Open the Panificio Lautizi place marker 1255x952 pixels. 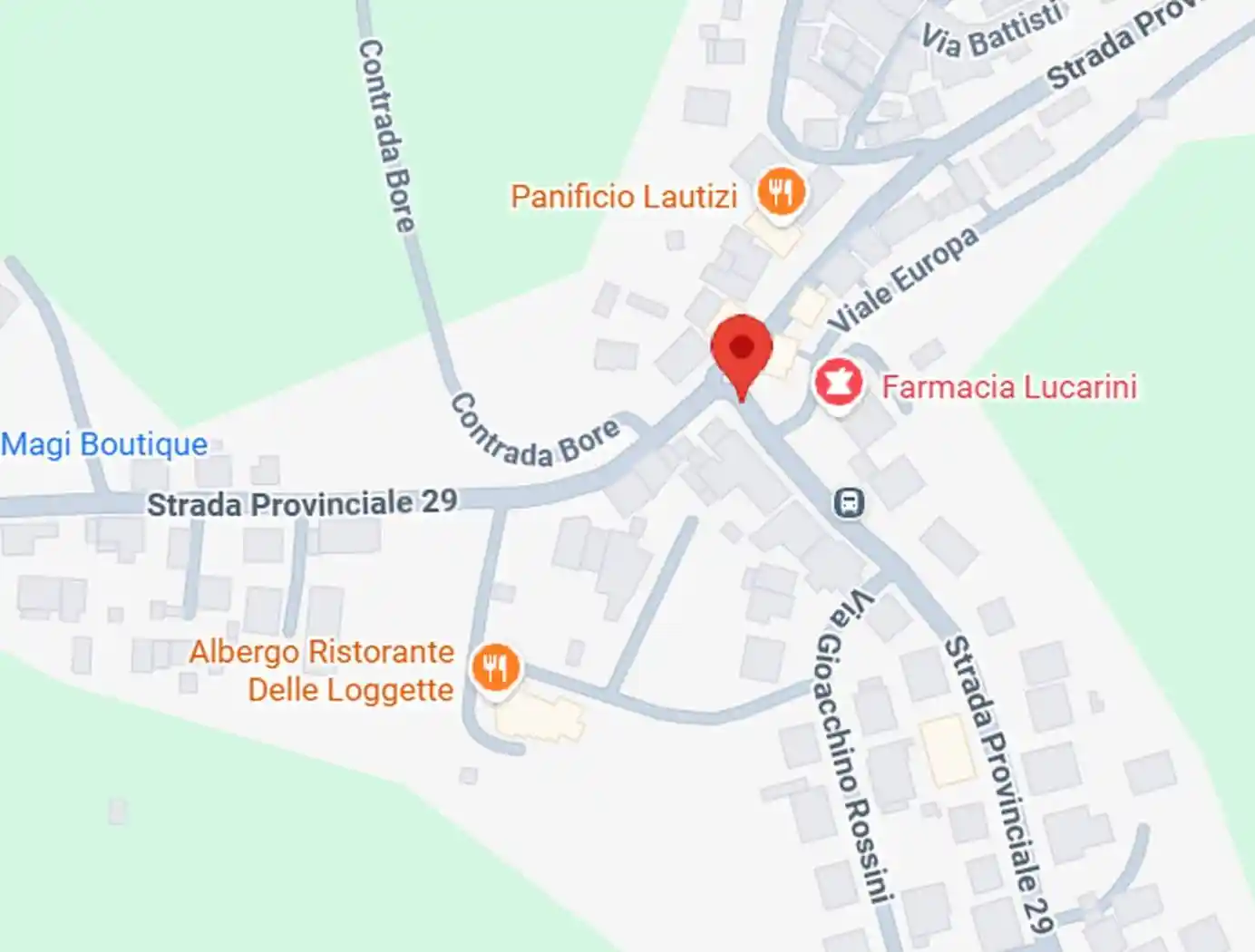tap(780, 191)
